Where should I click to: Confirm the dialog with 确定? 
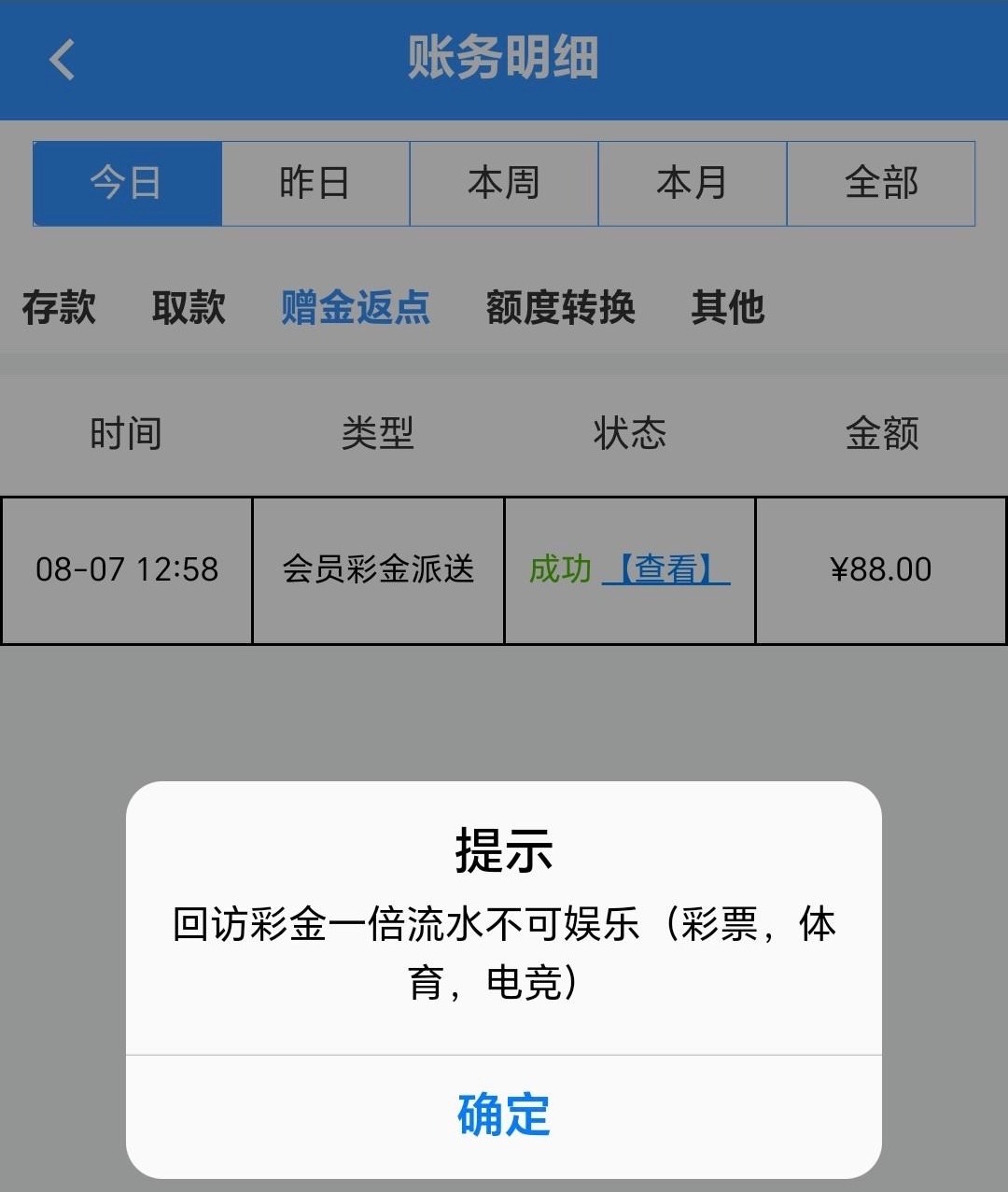pos(504,1115)
